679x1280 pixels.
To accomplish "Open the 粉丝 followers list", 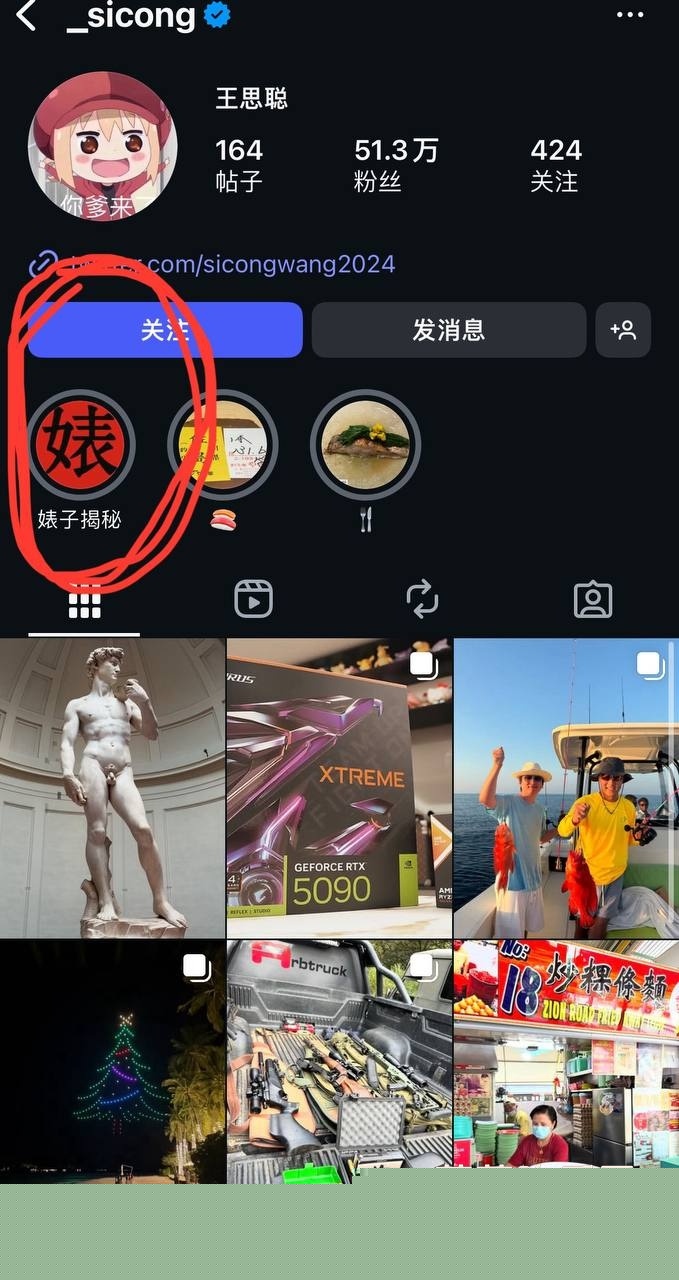I will tap(396, 165).
